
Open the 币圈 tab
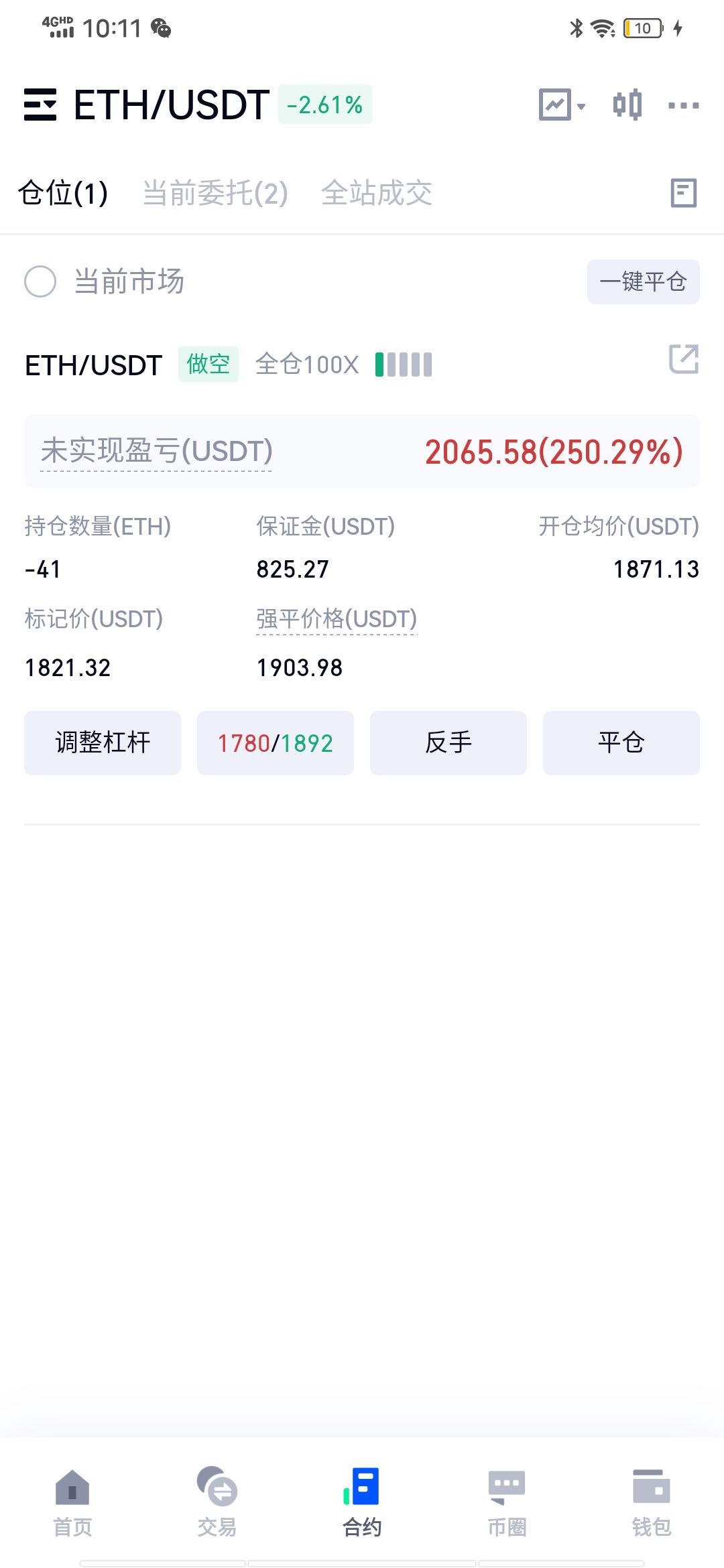point(507,1501)
